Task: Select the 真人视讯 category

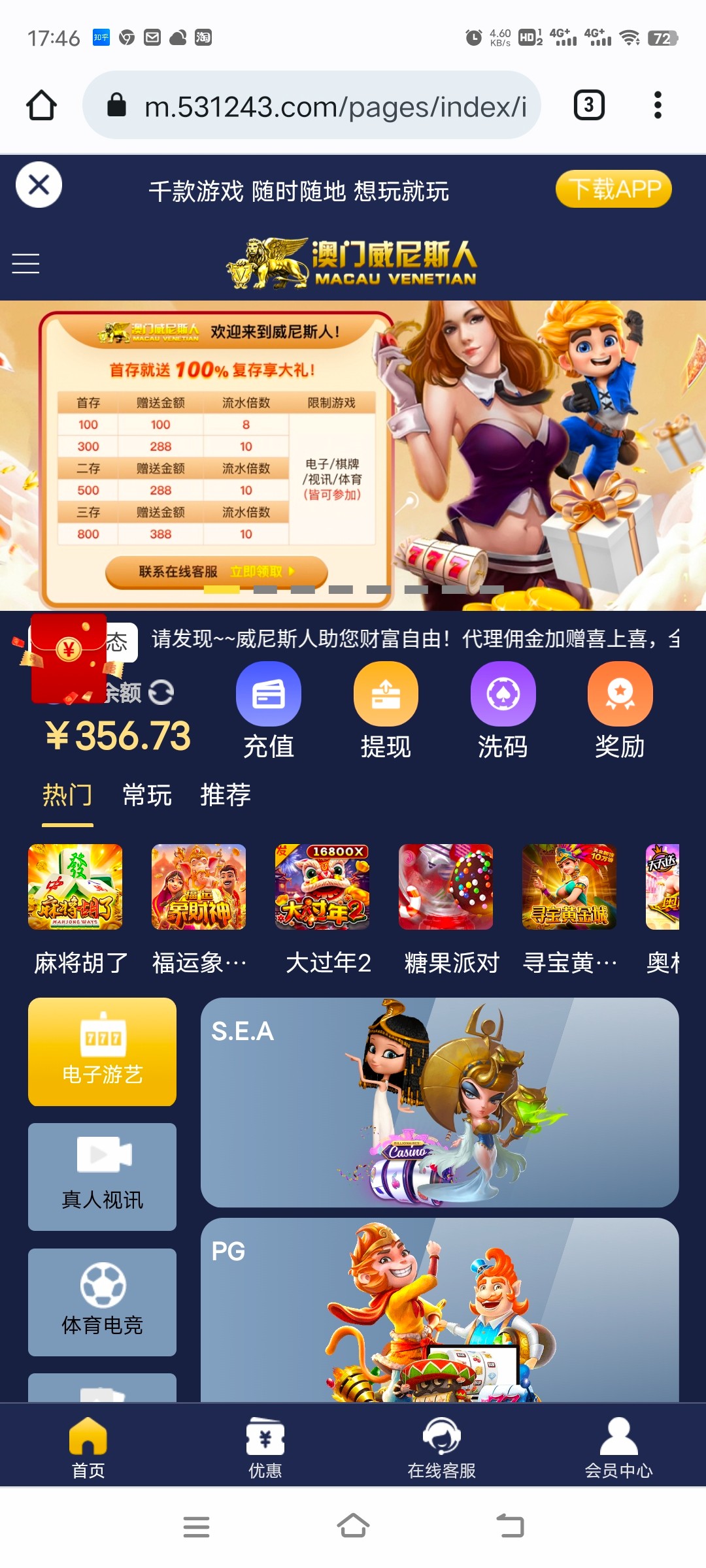Action: click(102, 1177)
